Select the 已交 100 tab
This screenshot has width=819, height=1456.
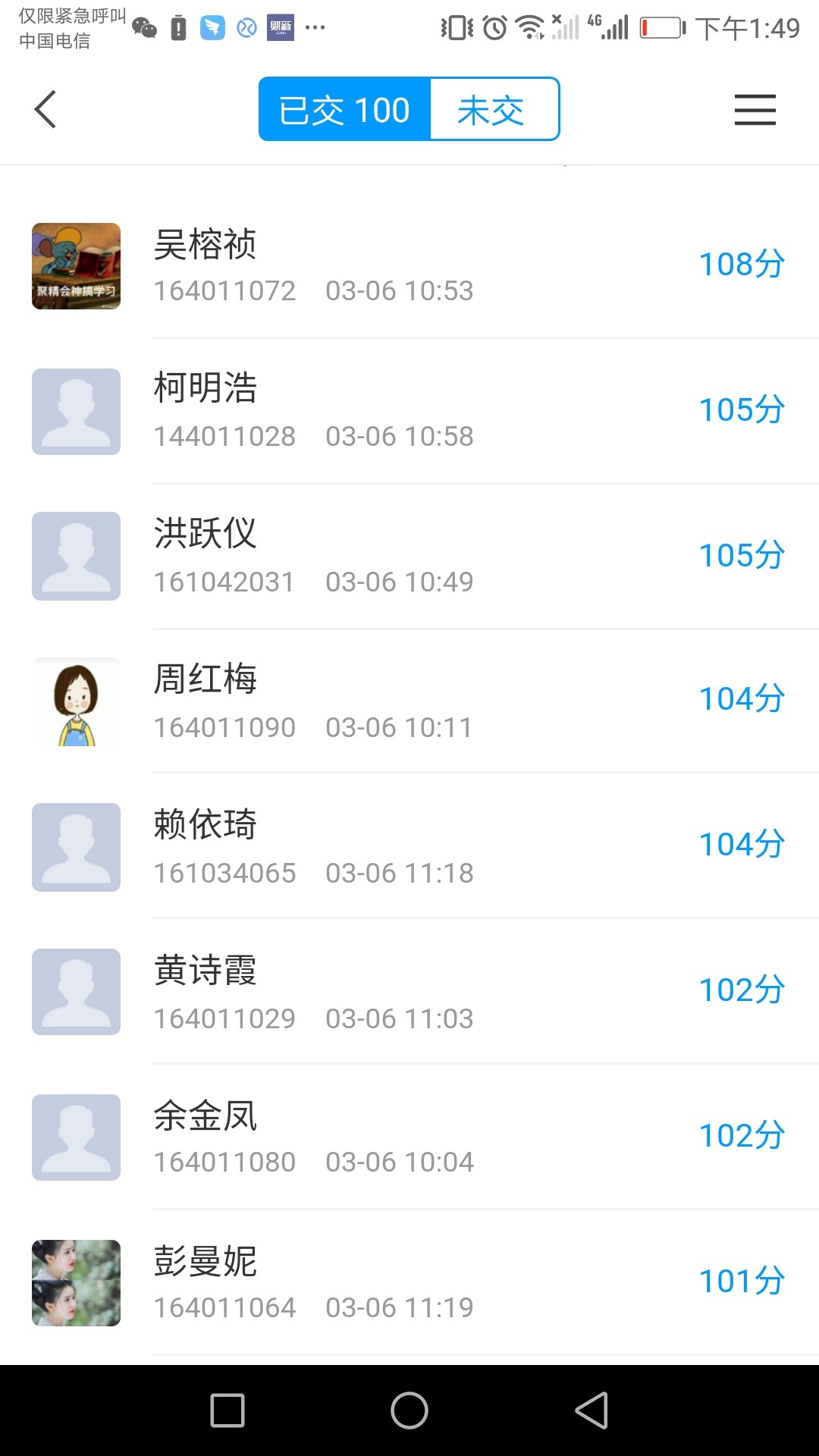pos(345,109)
